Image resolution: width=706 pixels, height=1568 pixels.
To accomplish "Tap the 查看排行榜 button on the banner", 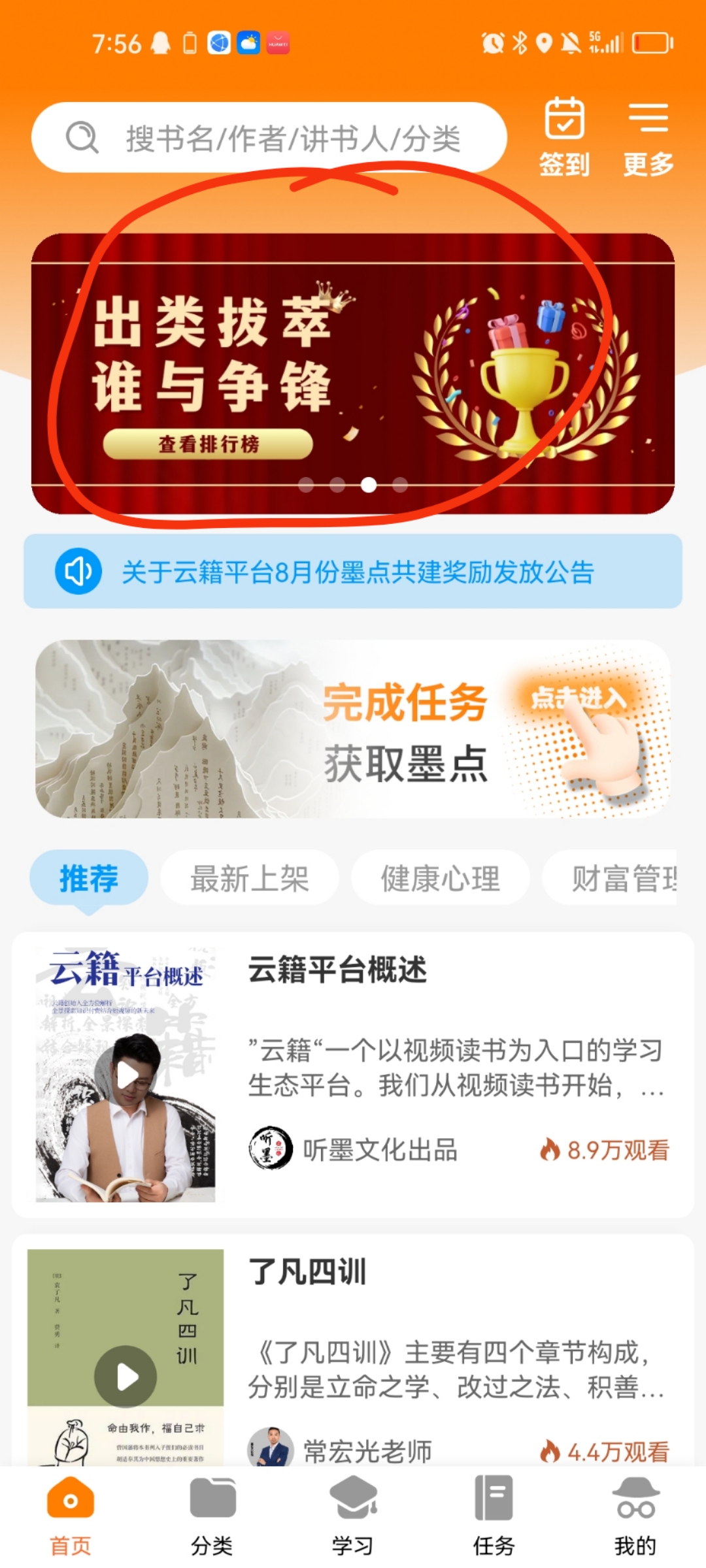I will (208, 444).
